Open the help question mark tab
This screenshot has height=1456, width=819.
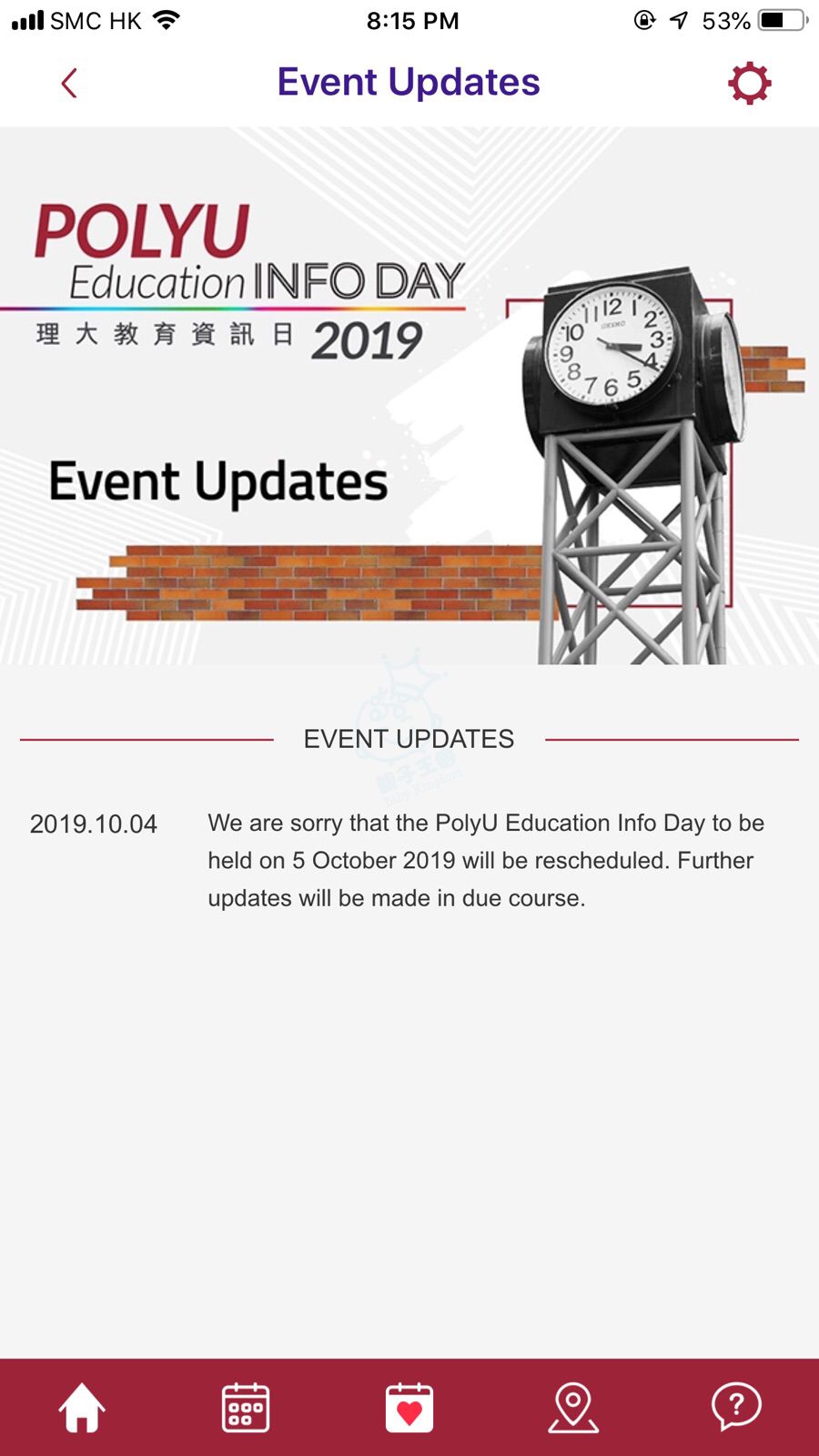click(736, 1407)
